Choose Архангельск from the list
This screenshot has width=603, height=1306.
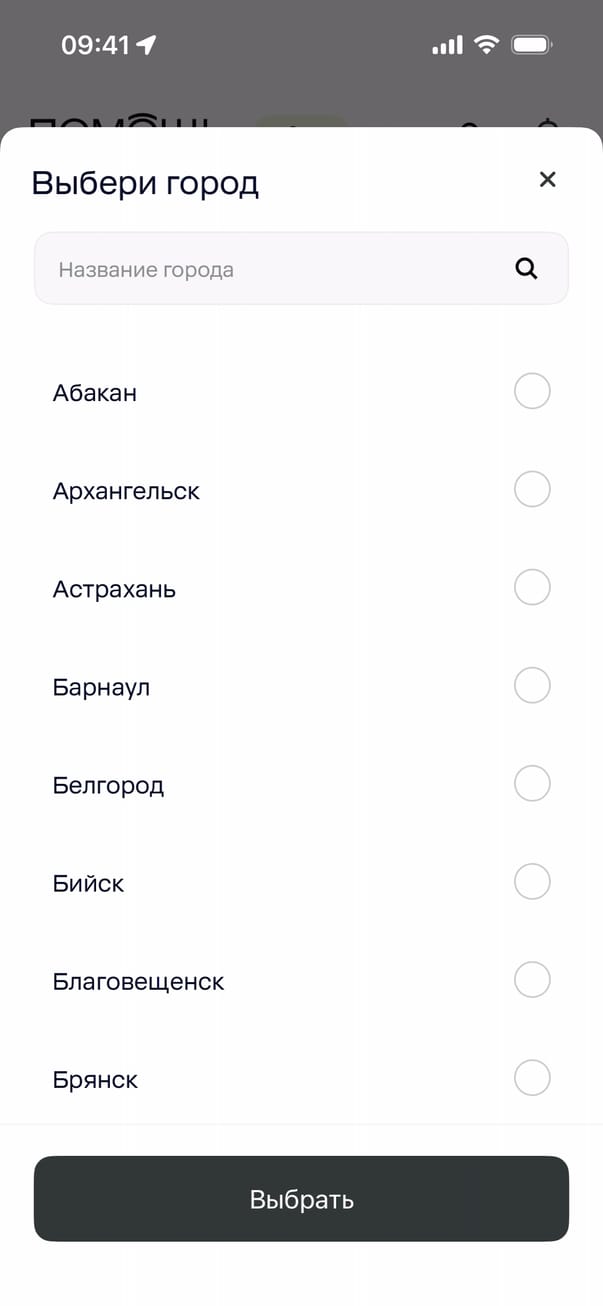coord(531,490)
